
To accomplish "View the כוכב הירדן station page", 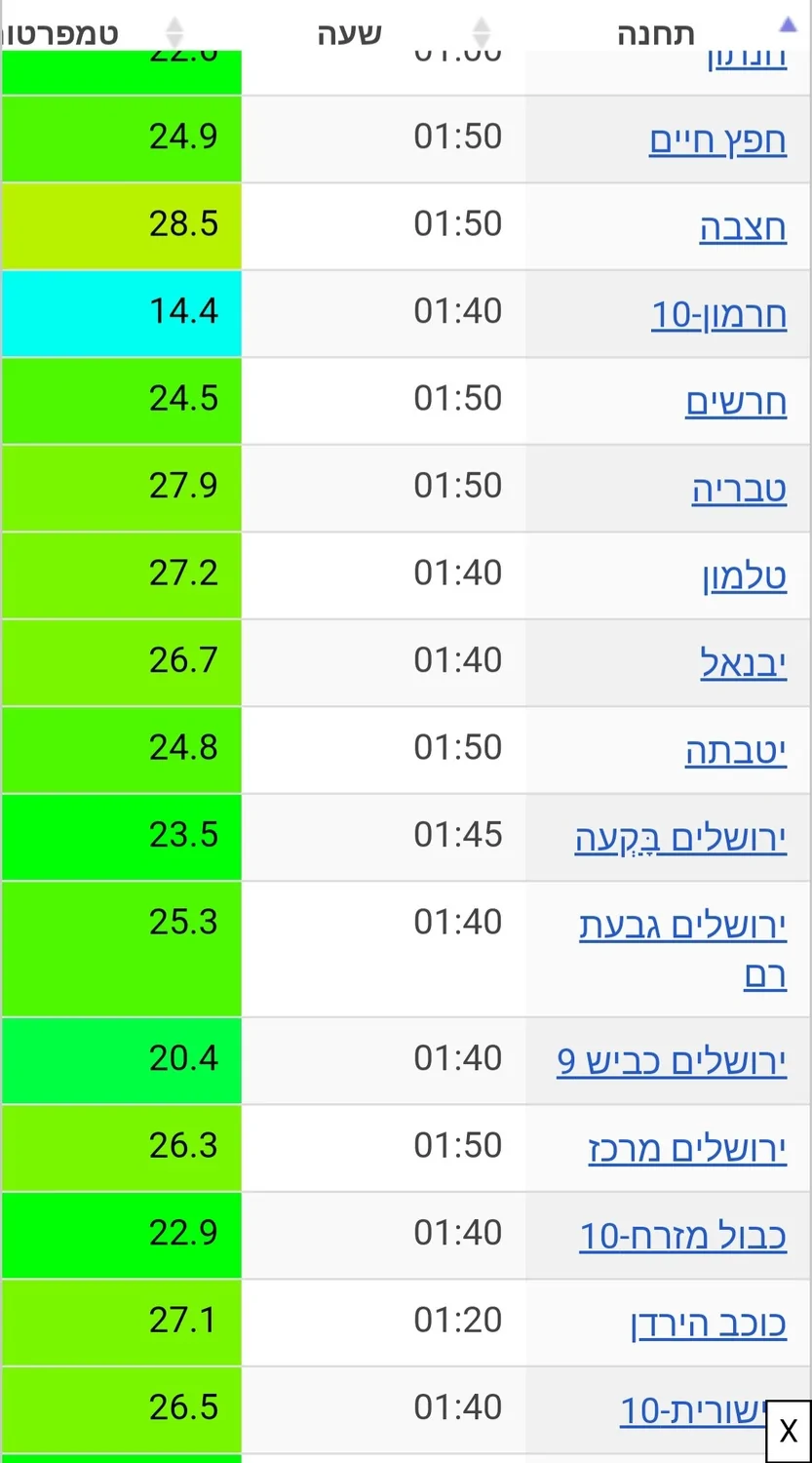I will (x=708, y=1324).
